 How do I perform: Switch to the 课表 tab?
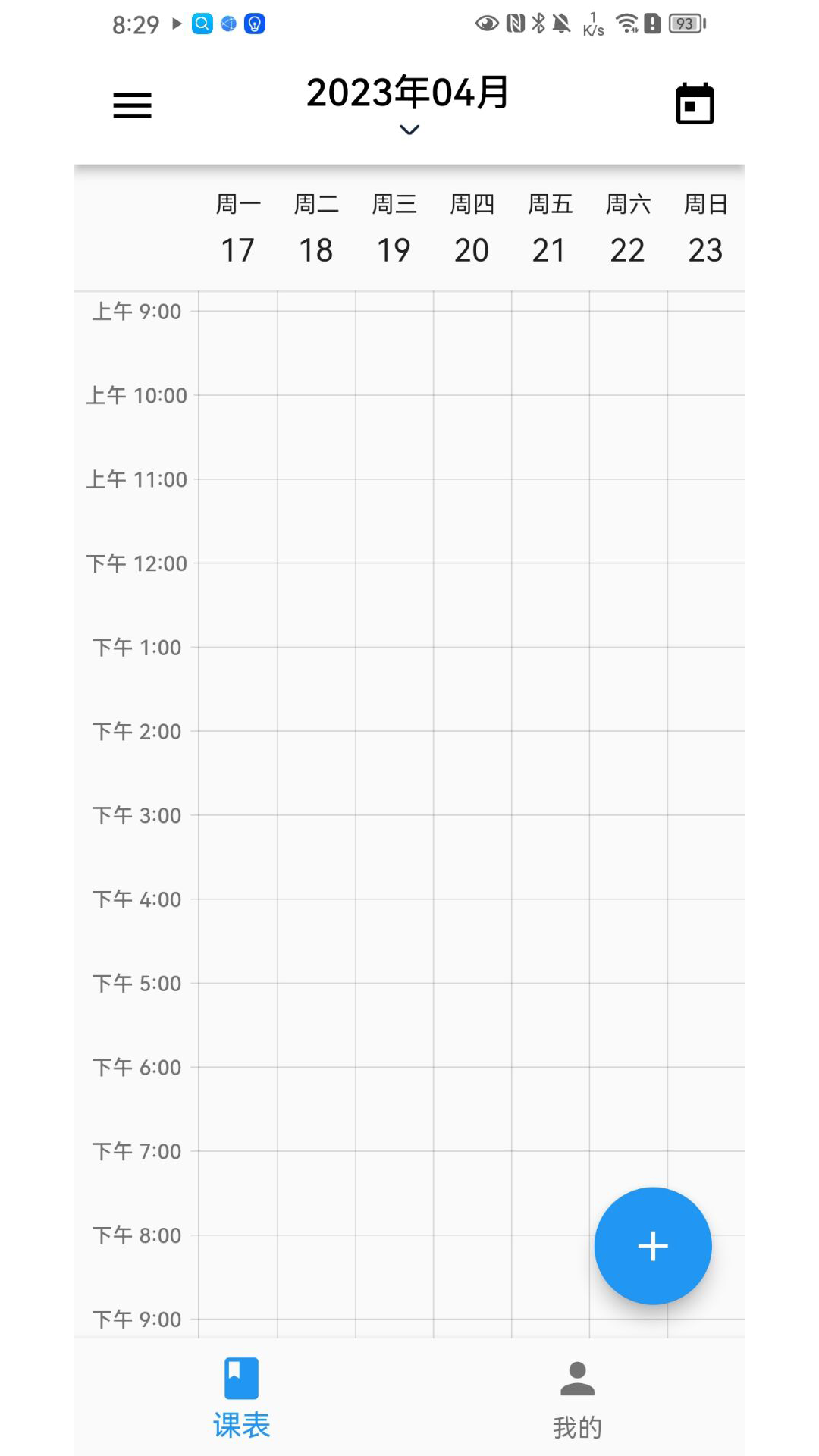click(241, 1397)
